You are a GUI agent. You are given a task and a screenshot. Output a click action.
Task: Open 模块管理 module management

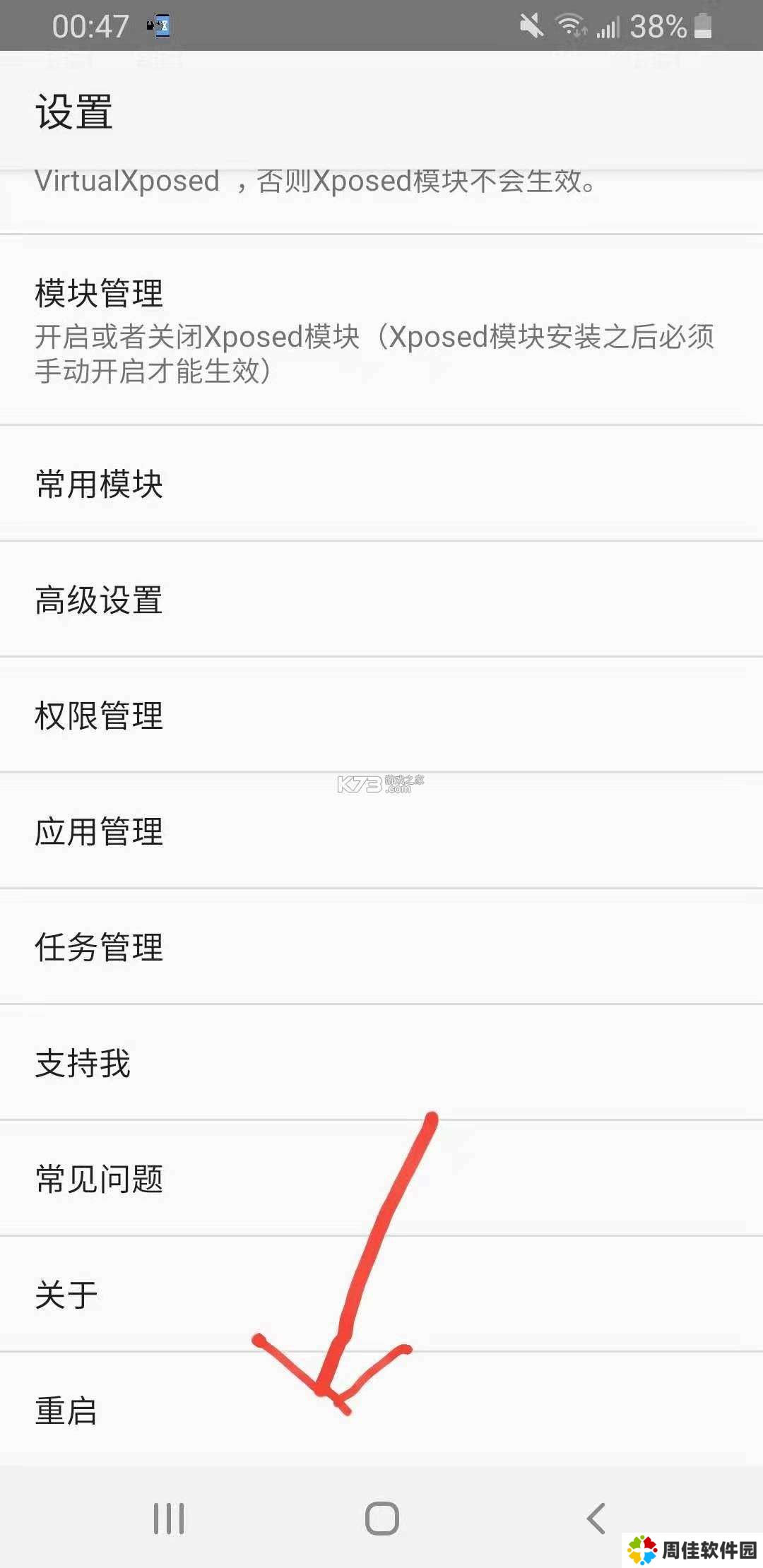[x=381, y=331]
